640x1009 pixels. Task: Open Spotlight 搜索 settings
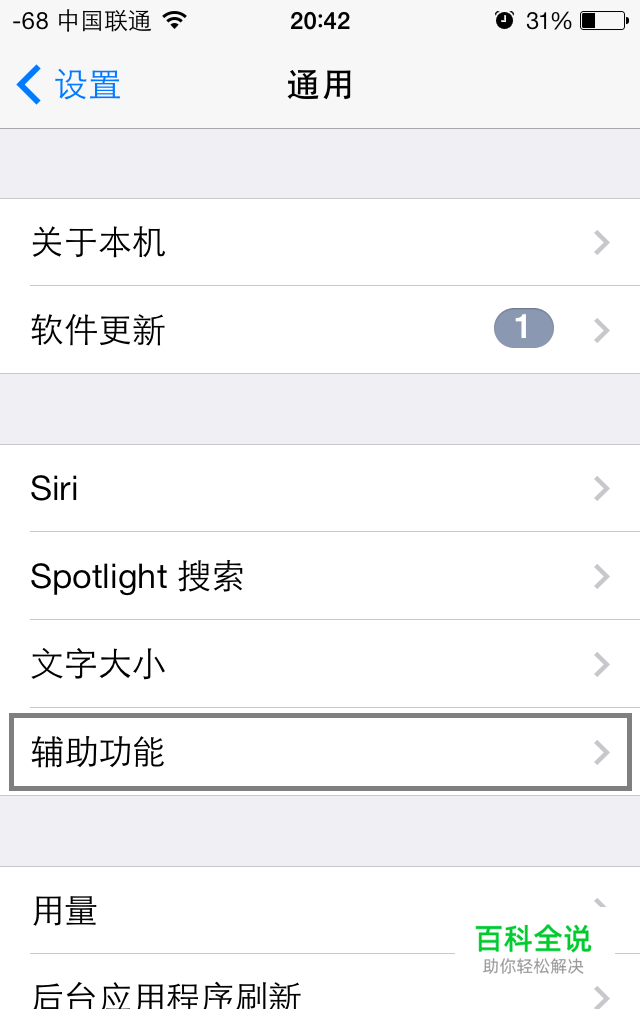pos(320,577)
